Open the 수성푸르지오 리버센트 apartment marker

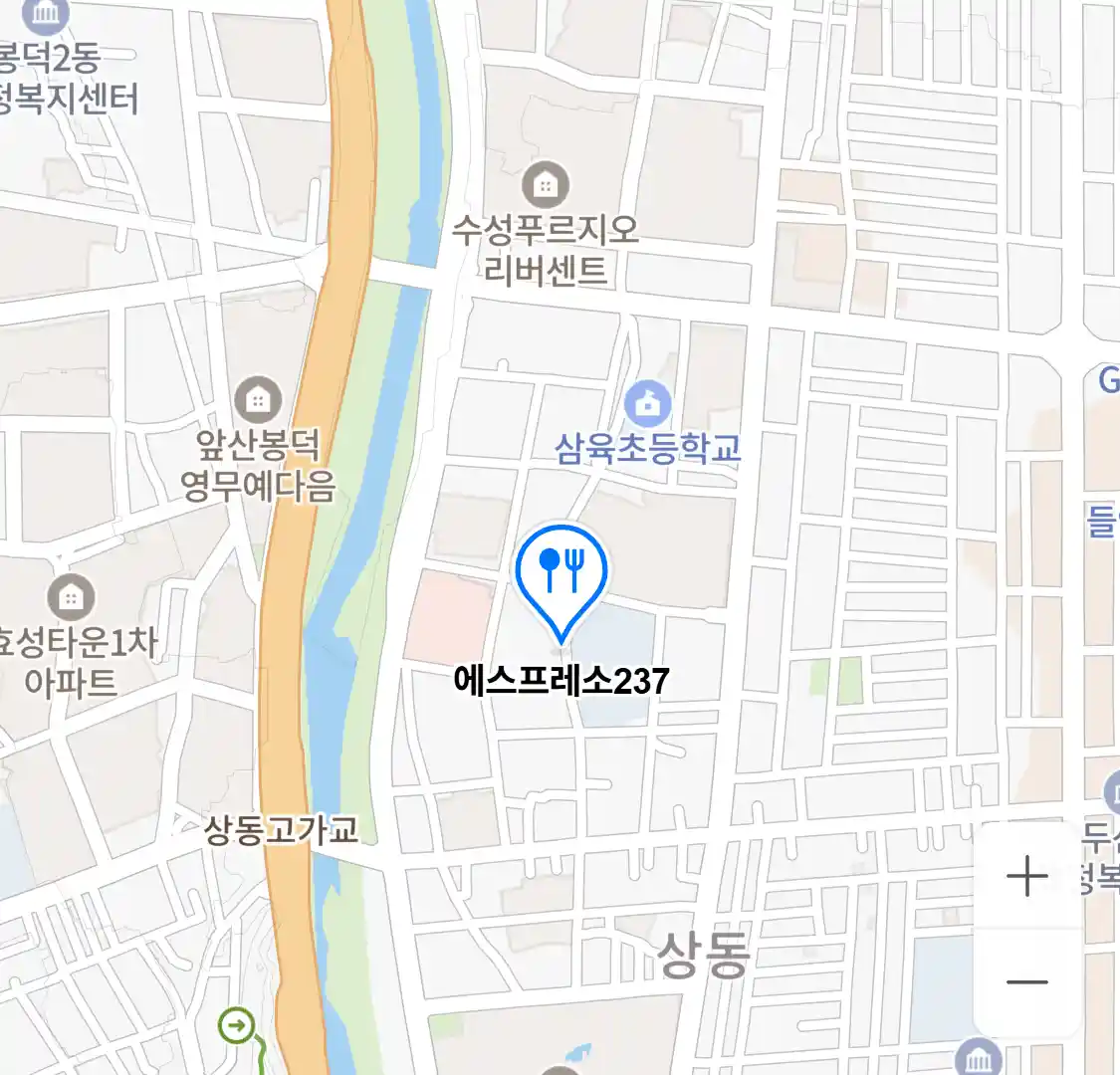546,185
